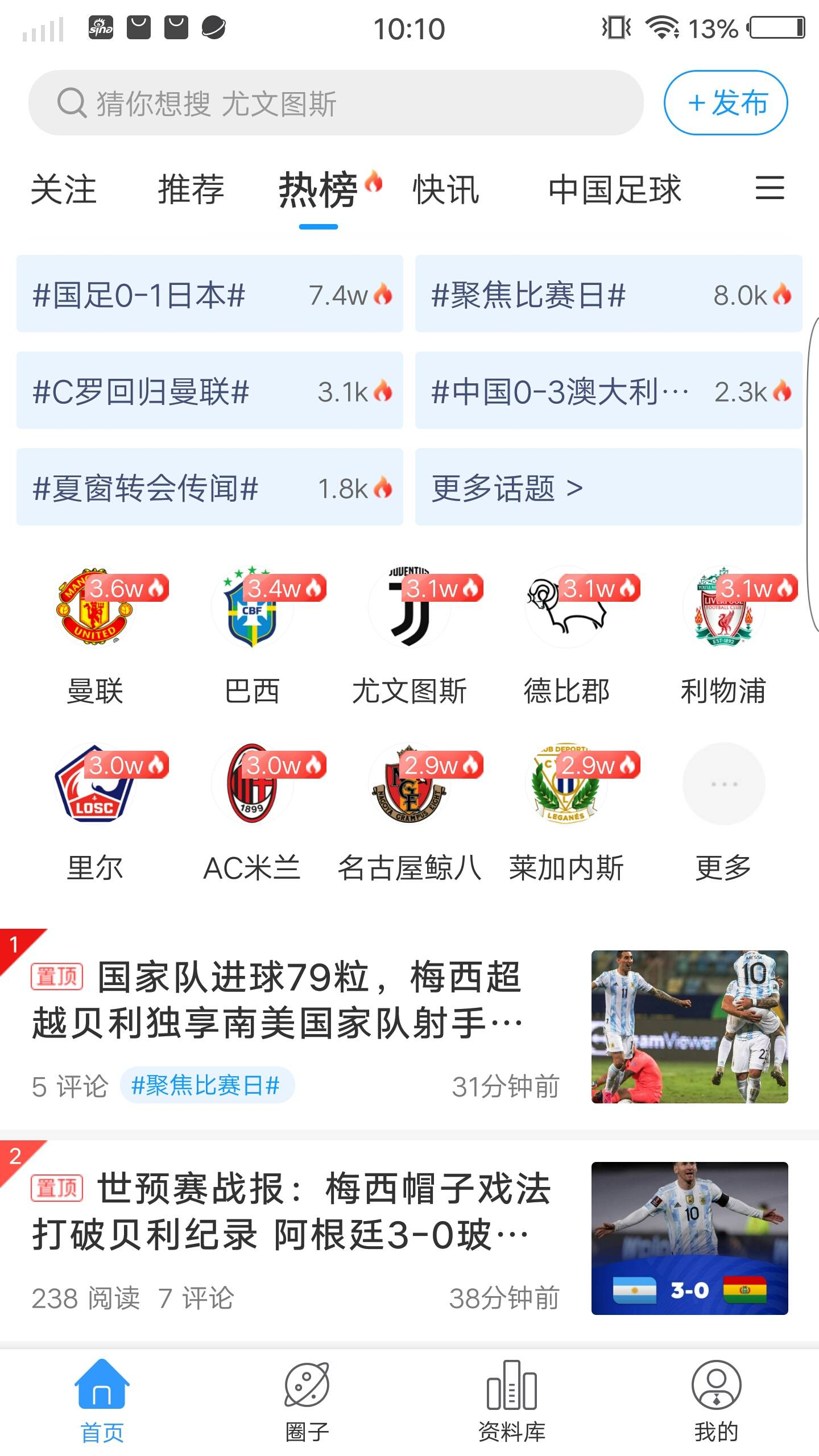Switch to the 推荐 tab
The height and width of the screenshot is (1456, 819).
[x=191, y=189]
